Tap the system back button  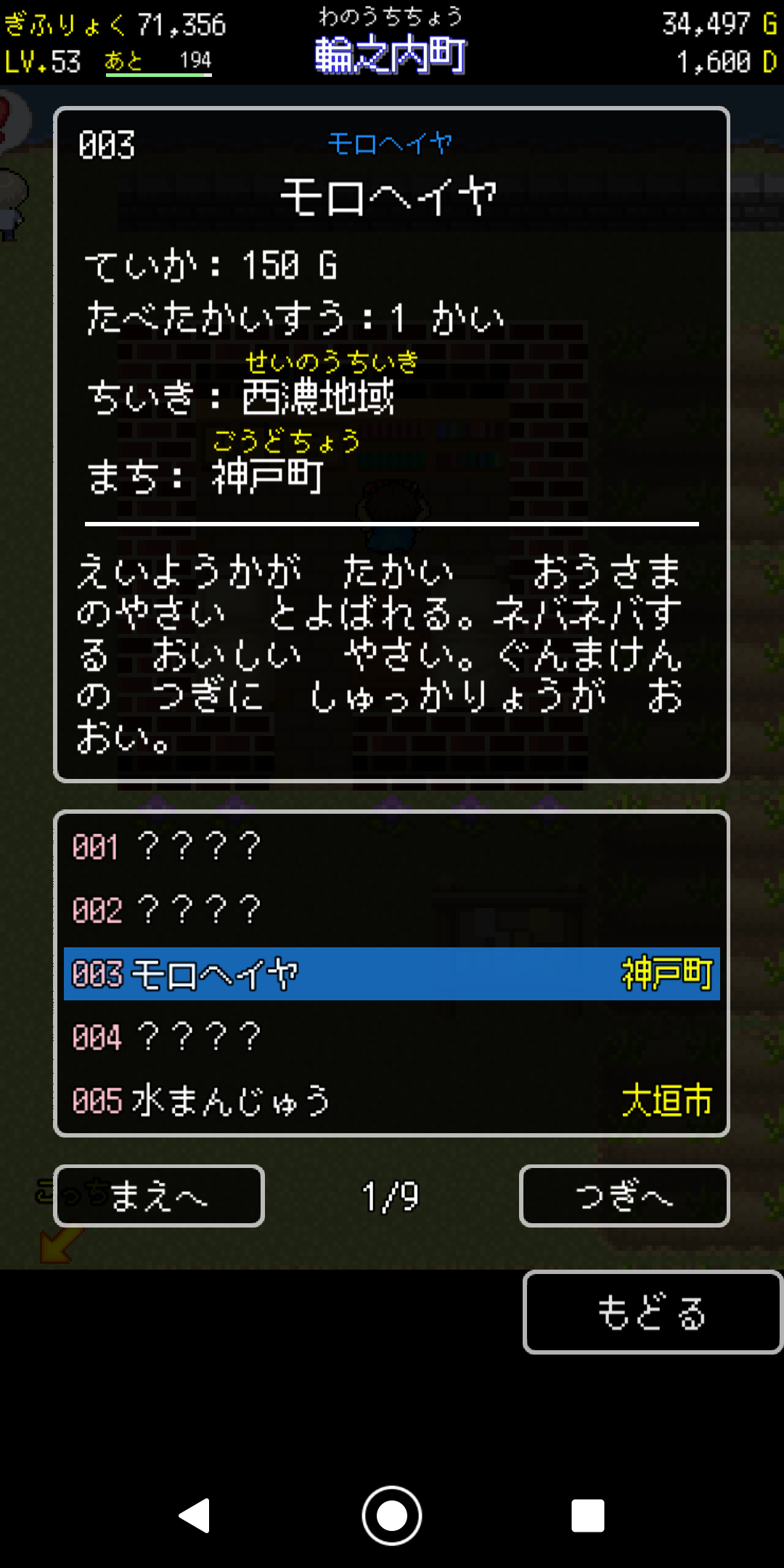(x=195, y=1516)
